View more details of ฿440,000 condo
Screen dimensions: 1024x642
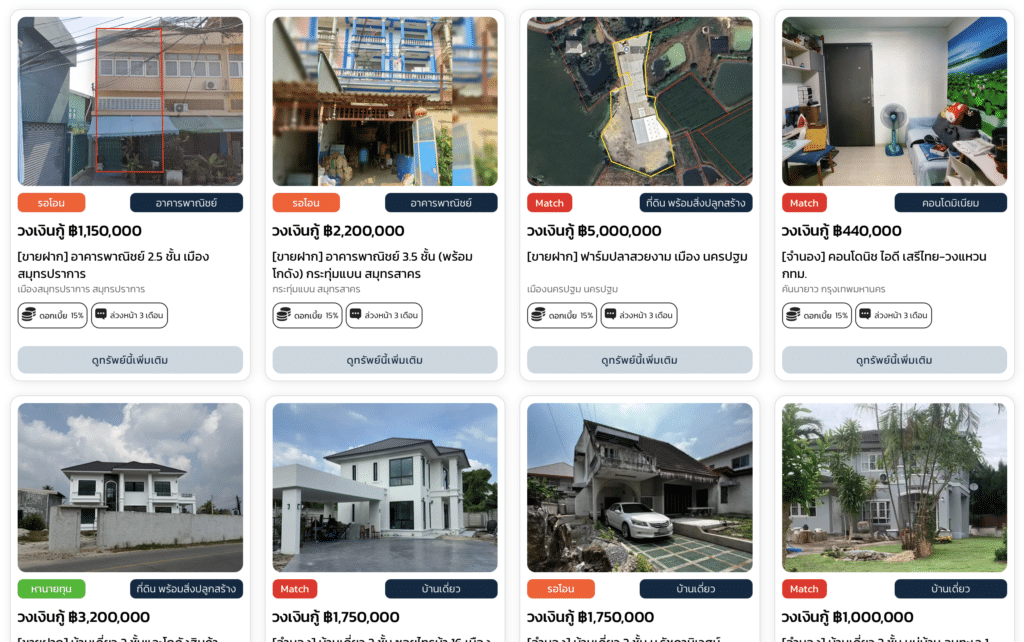tap(894, 360)
